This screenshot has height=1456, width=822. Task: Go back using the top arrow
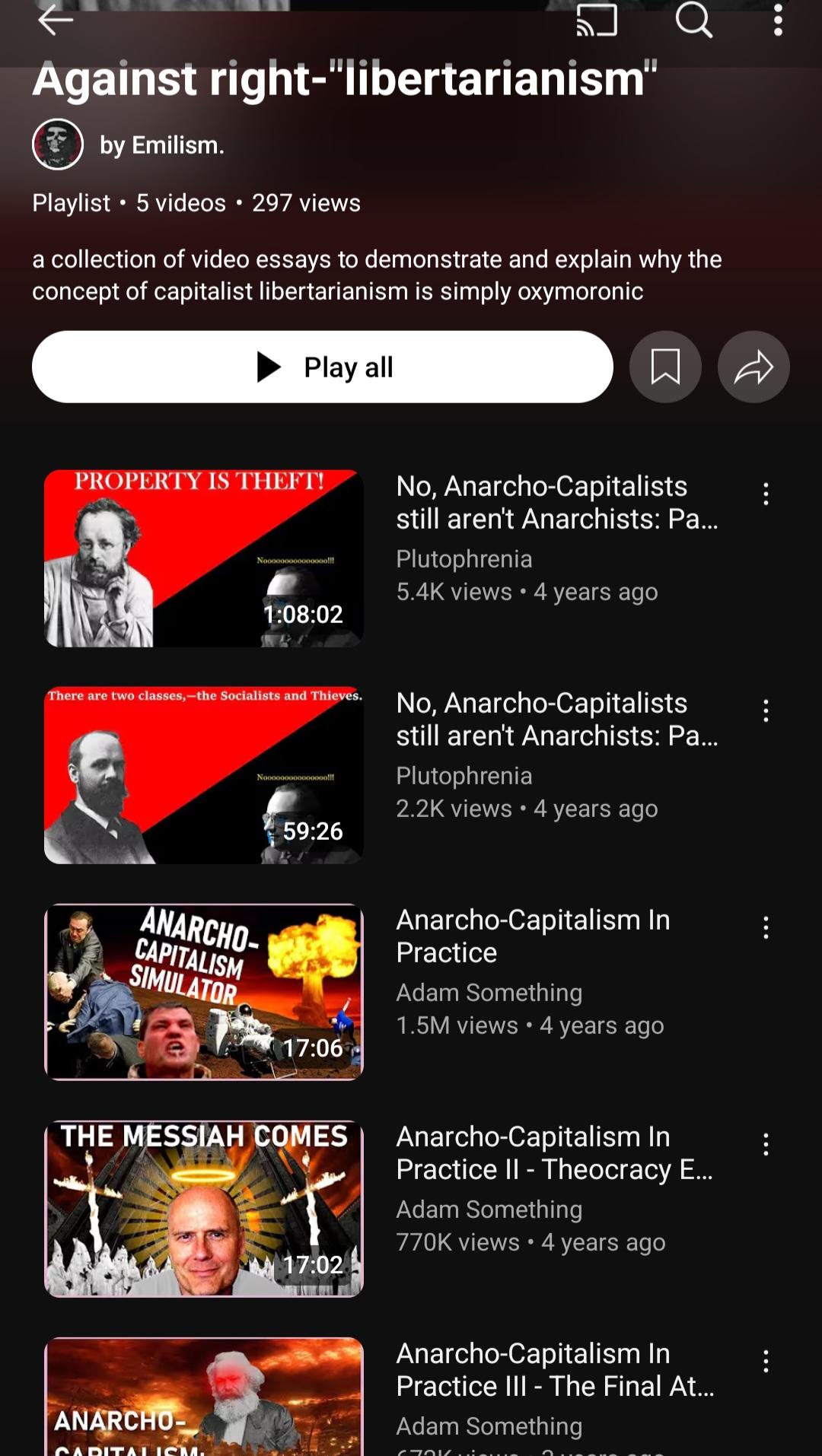coord(56,20)
